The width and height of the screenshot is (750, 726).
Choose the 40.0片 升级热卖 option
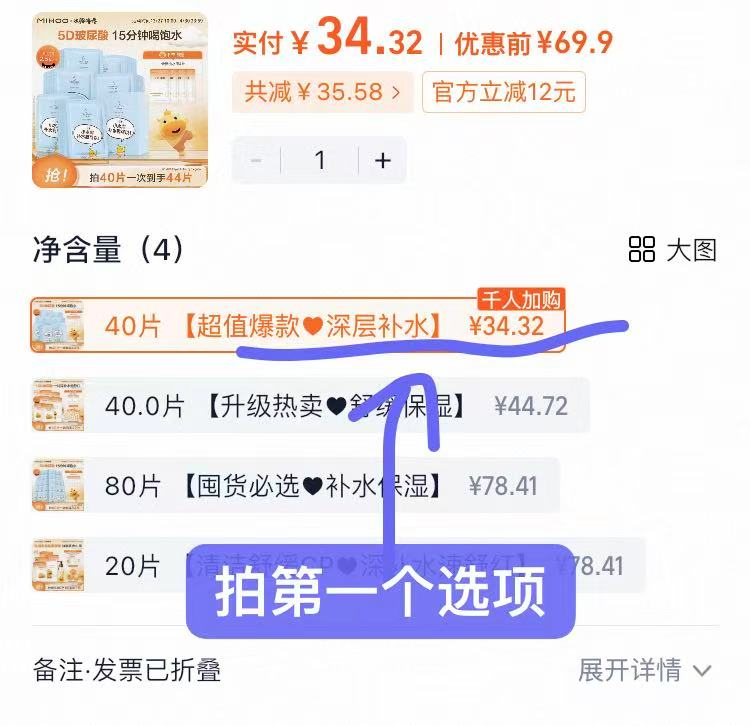310,406
